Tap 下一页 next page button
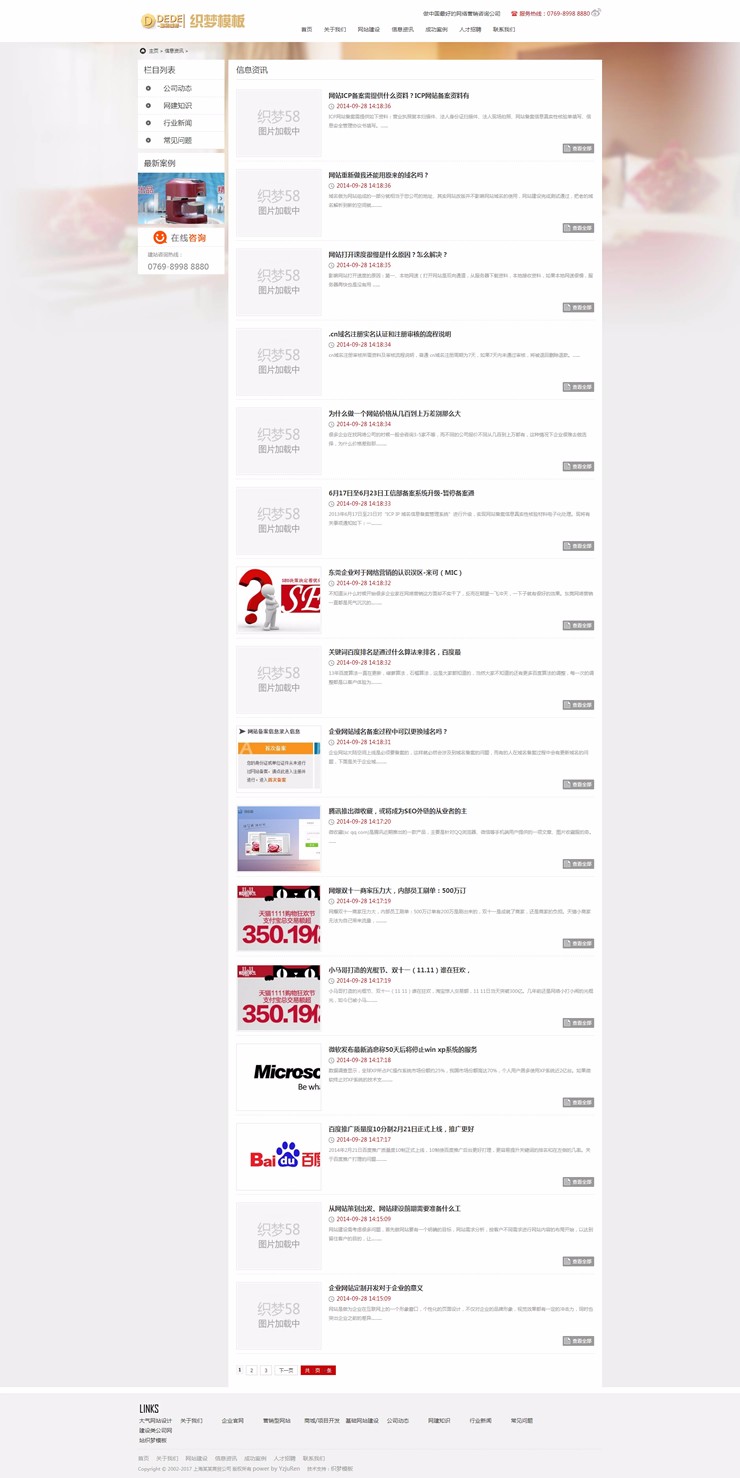 [285, 1370]
